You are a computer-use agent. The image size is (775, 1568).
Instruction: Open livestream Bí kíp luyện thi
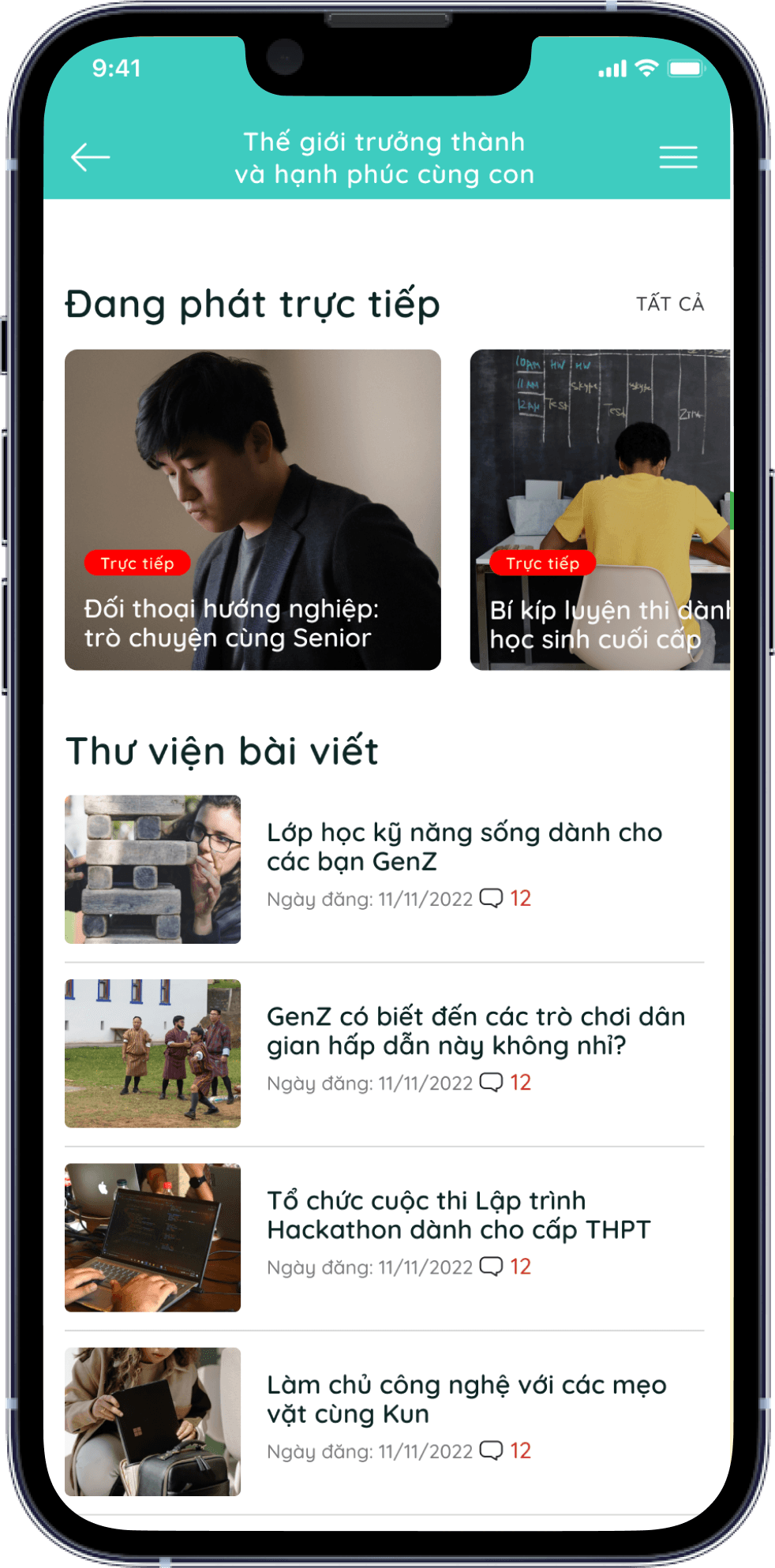[x=600, y=510]
